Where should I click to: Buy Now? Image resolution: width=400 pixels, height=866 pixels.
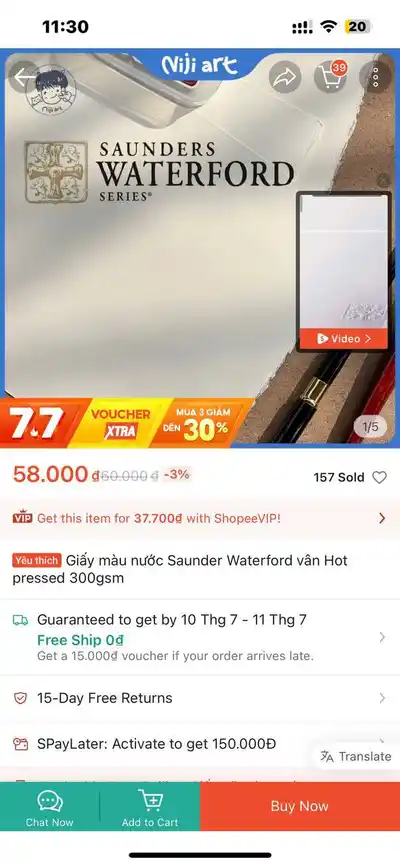pyautogui.click(x=300, y=806)
